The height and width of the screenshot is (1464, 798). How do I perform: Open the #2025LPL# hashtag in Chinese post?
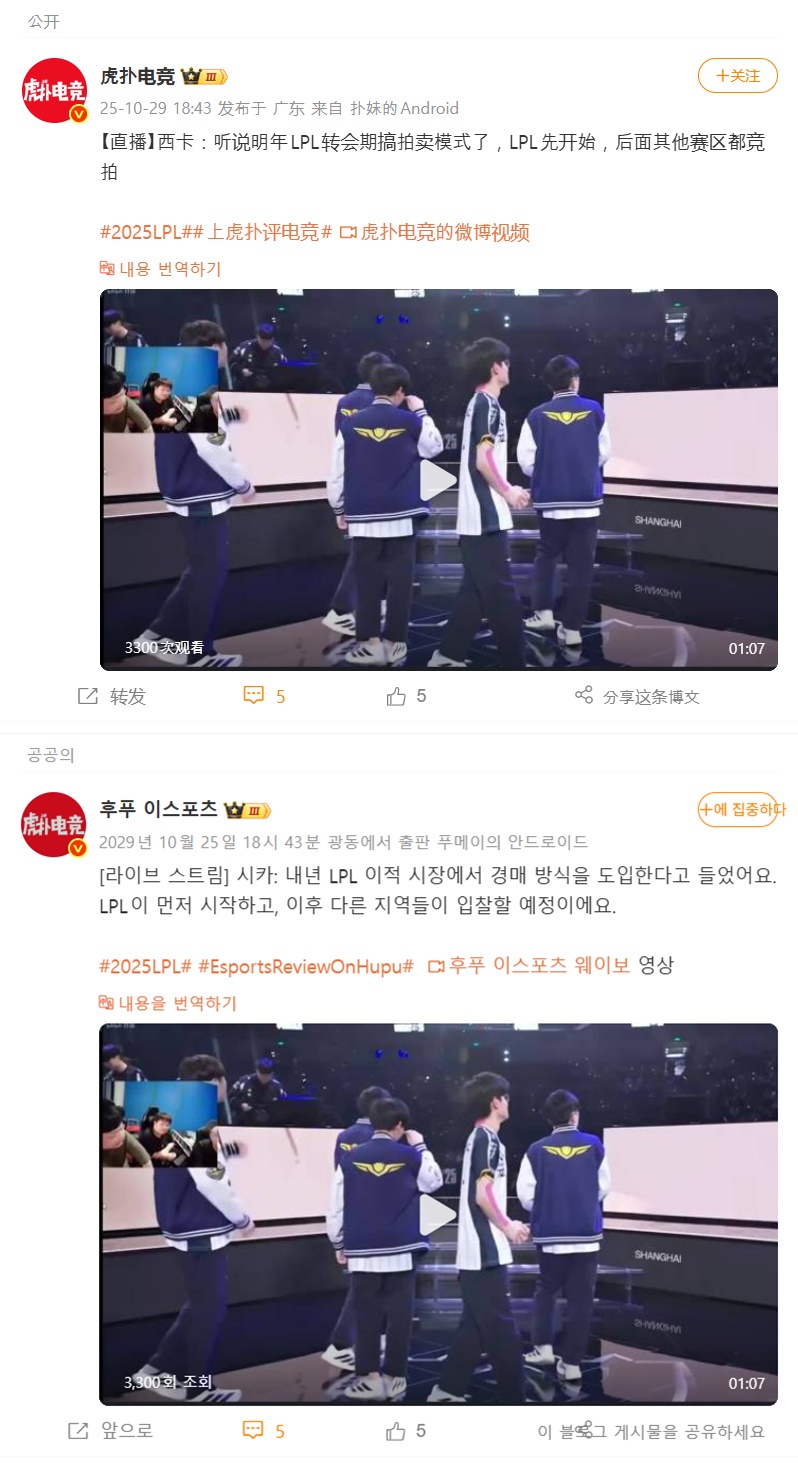pos(140,232)
